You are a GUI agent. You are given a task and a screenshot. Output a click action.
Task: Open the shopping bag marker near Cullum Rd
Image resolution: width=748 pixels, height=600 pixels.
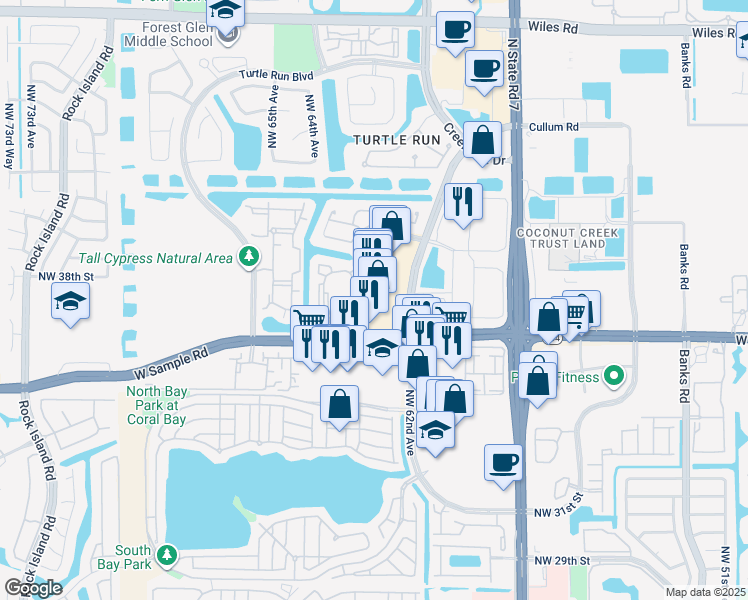(483, 140)
